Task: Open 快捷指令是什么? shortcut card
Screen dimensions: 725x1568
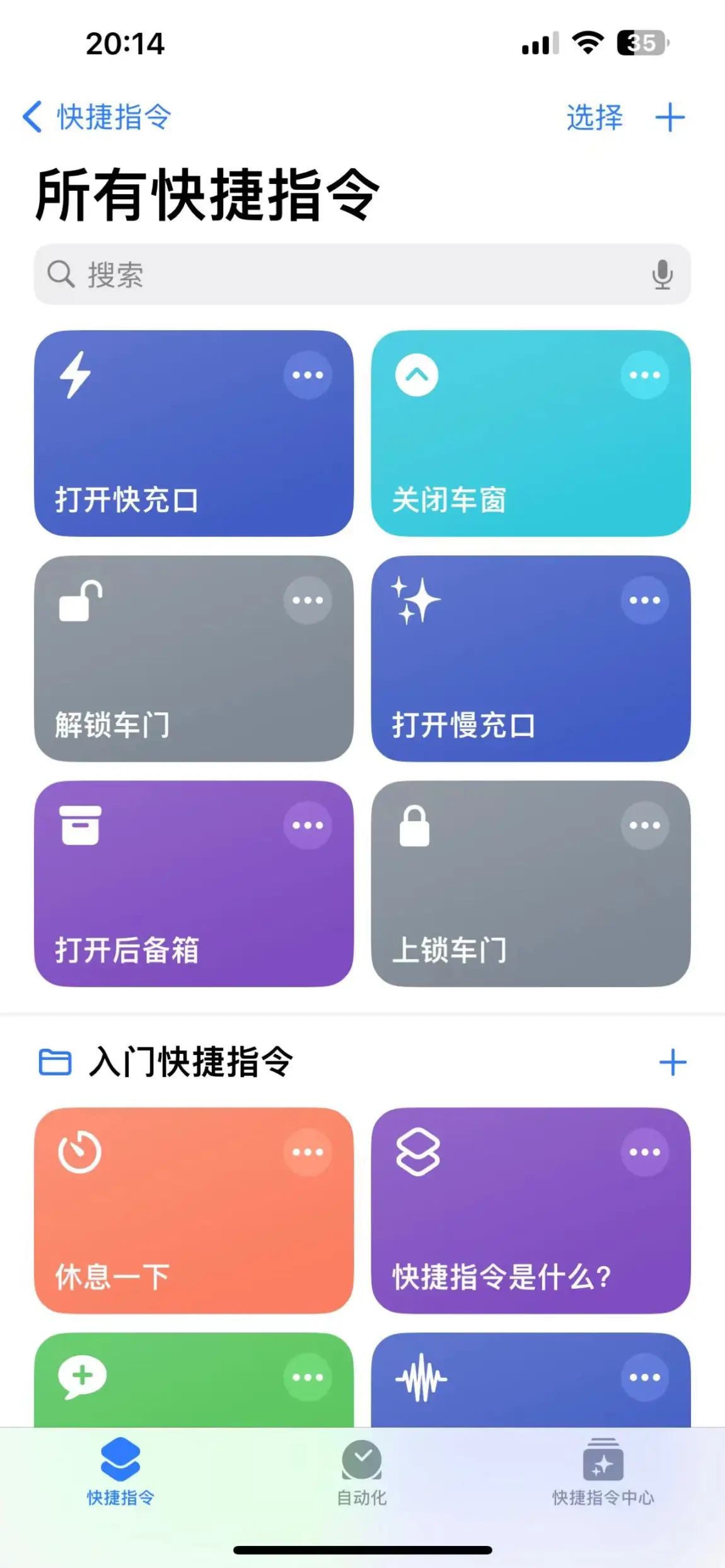Action: 531,1210
